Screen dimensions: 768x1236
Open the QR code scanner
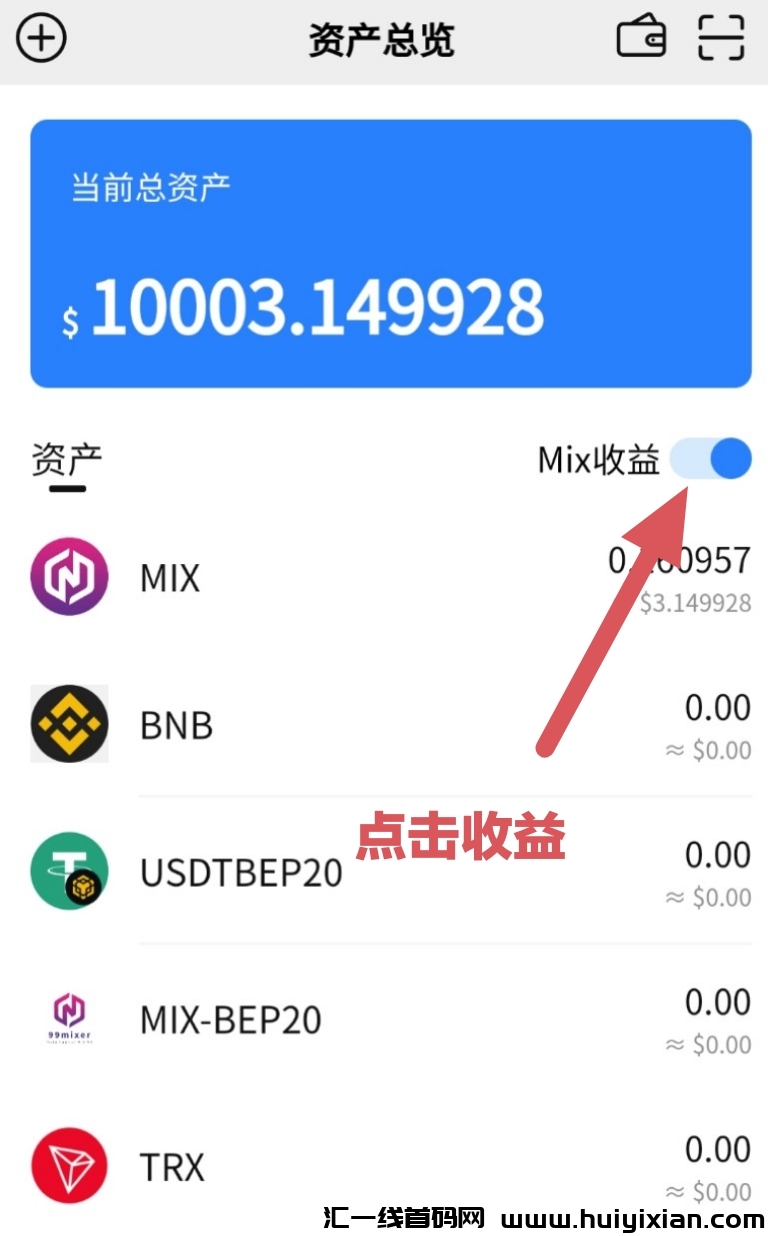tap(721, 39)
